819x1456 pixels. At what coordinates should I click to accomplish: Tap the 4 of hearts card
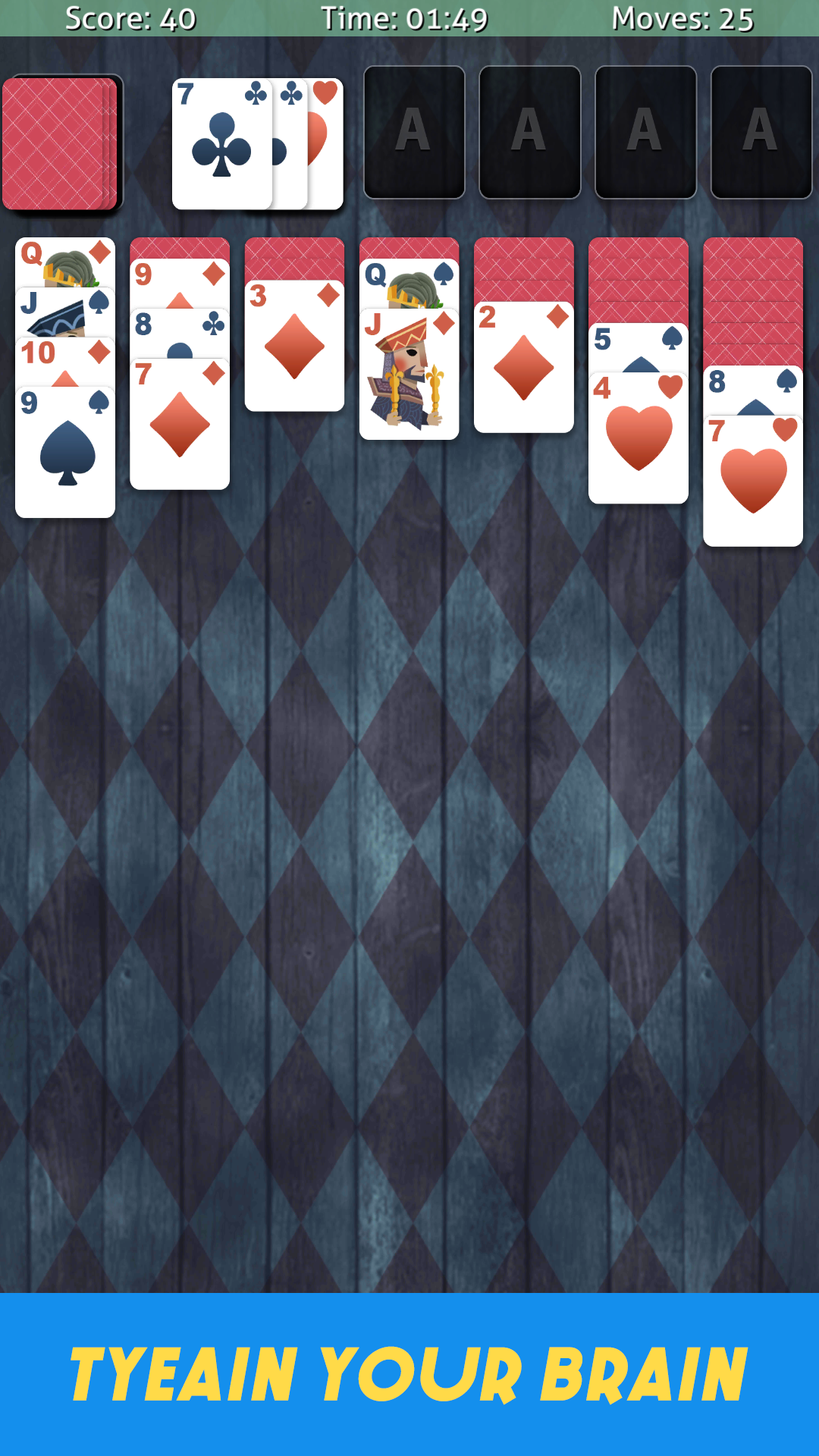pyautogui.click(x=639, y=438)
